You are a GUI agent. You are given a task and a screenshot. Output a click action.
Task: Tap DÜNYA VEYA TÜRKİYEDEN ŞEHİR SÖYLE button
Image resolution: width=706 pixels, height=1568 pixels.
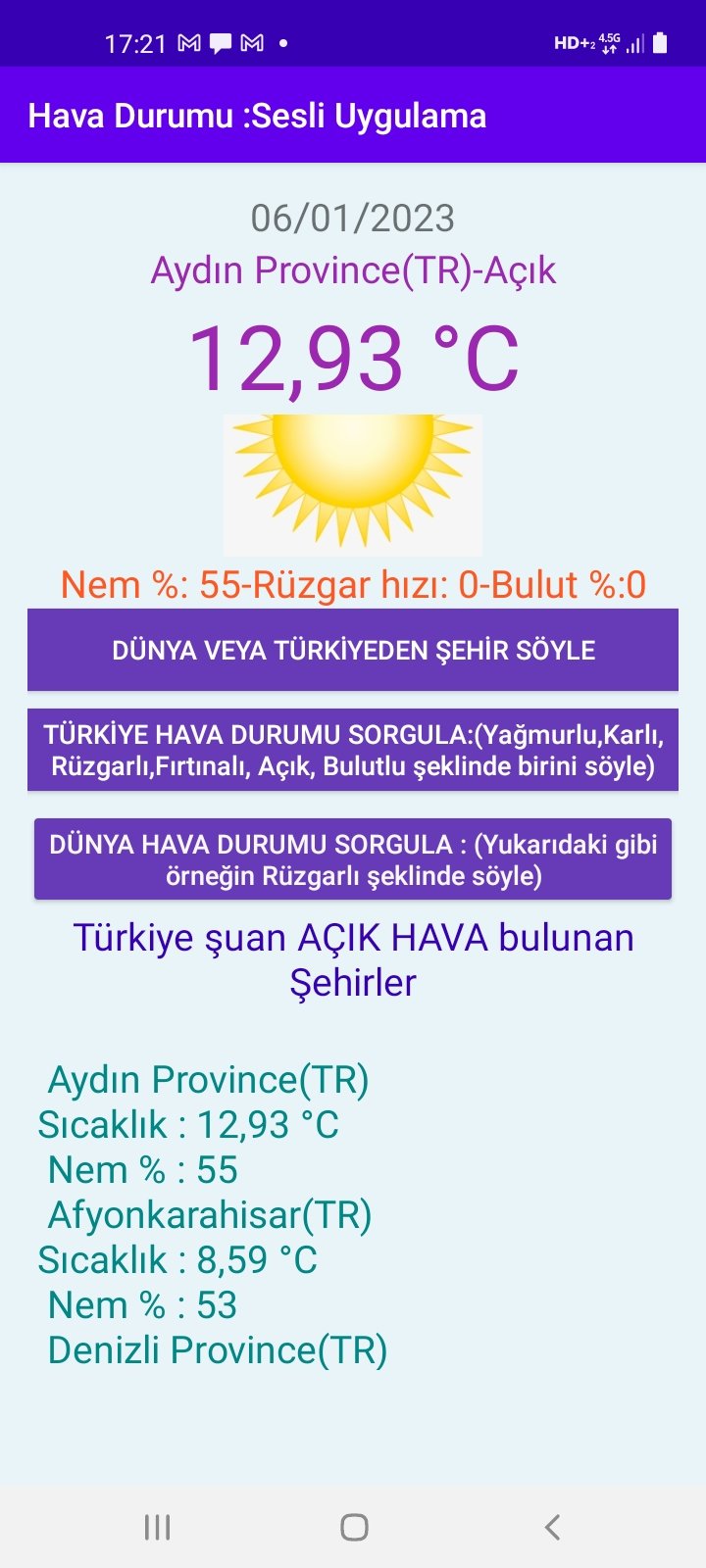pos(353,650)
